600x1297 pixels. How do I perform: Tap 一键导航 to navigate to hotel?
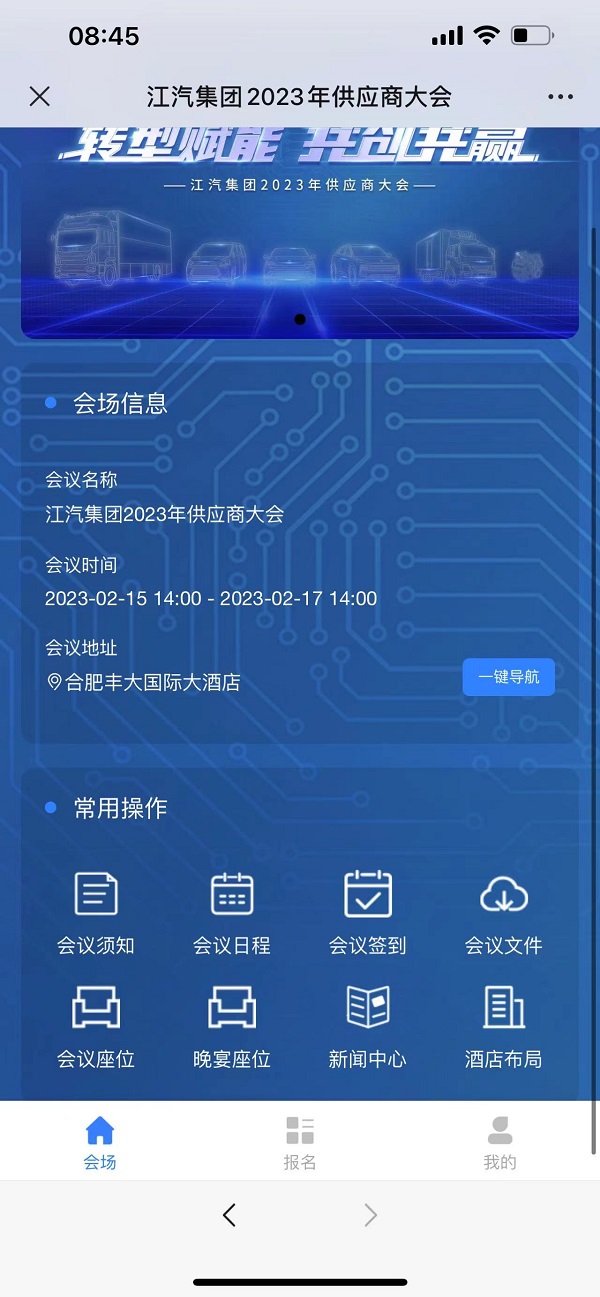508,677
